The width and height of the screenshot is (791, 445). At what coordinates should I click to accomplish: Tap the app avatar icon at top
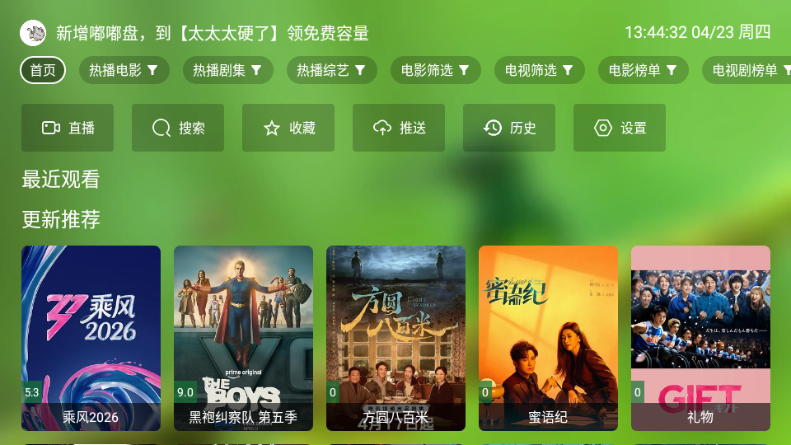(33, 33)
